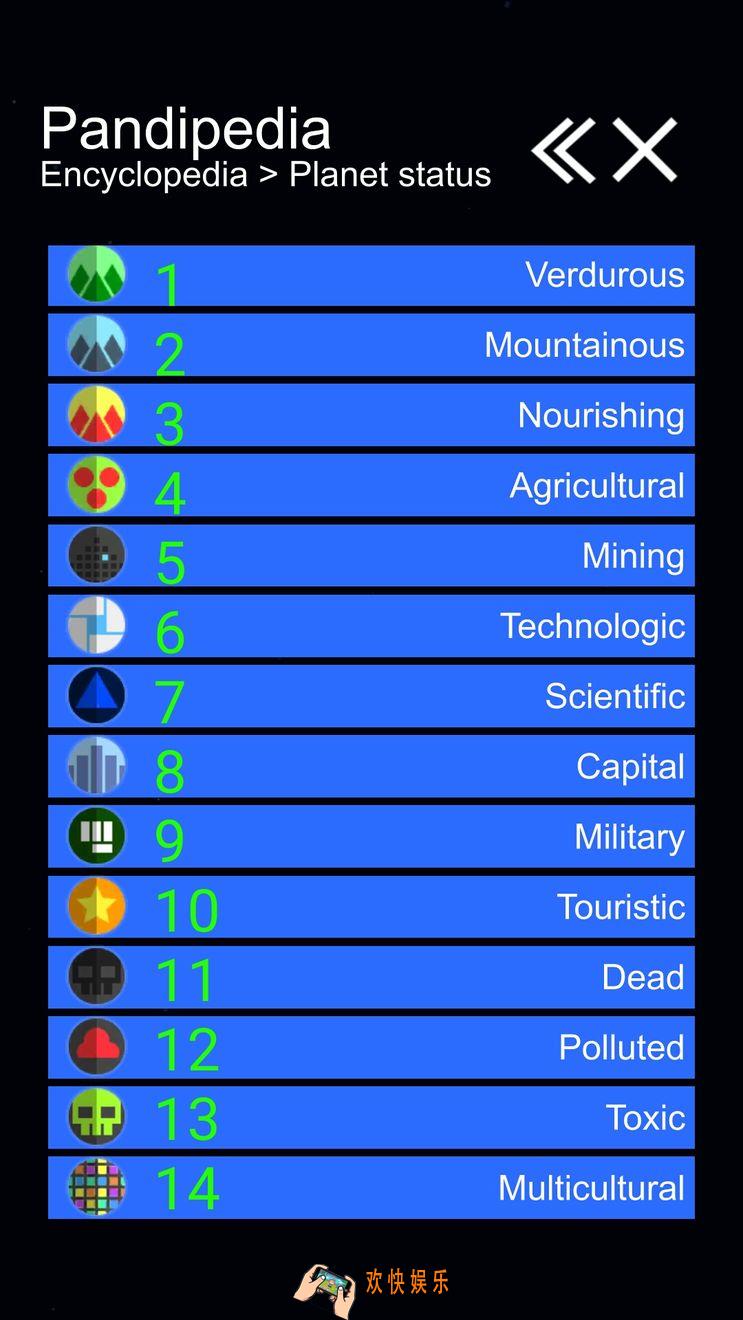Select the Toxic planet status
The image size is (743, 1320).
click(x=371, y=1117)
